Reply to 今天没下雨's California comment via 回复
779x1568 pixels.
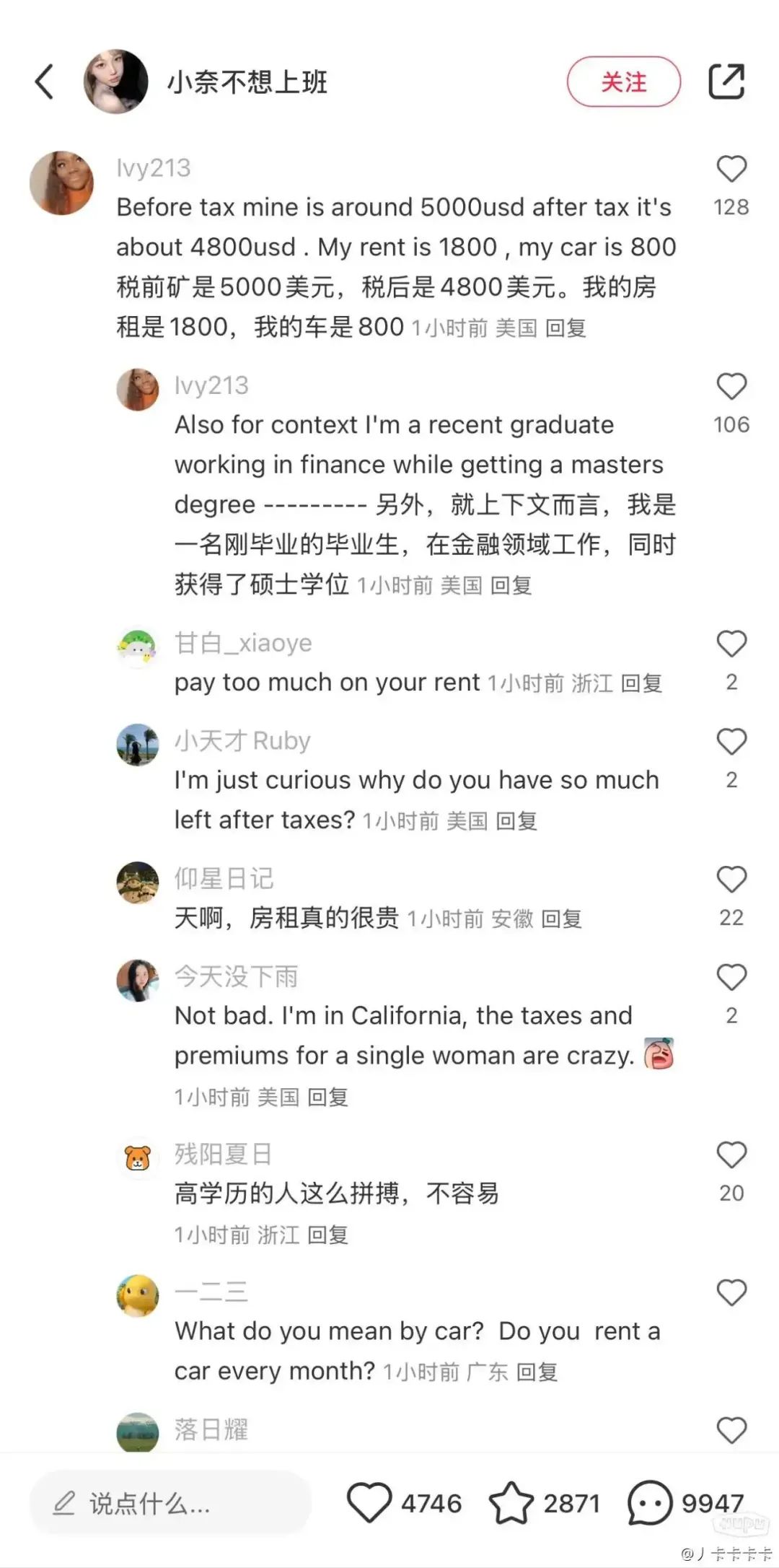point(327,1098)
